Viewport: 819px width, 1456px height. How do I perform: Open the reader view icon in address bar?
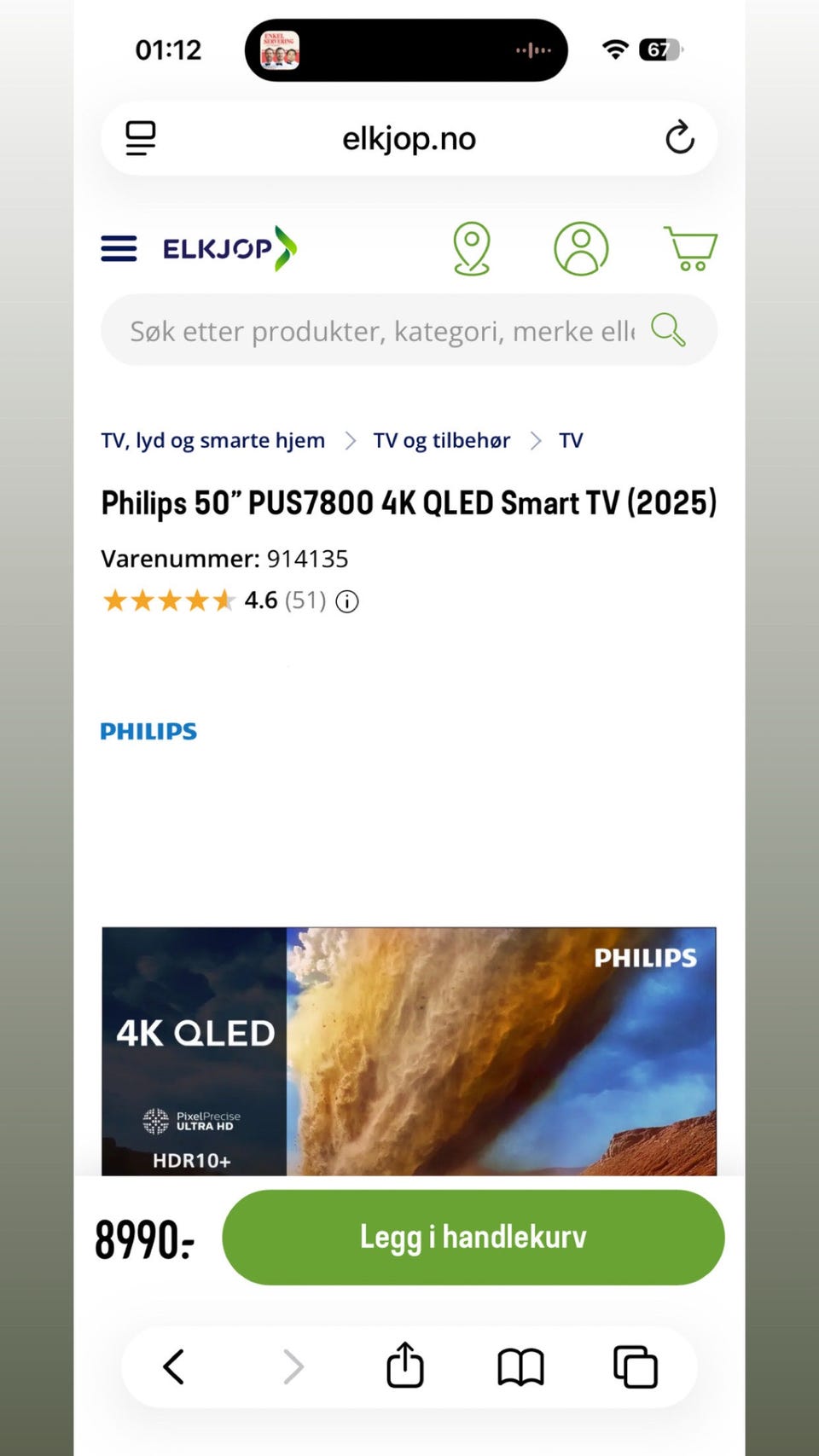[x=140, y=137]
